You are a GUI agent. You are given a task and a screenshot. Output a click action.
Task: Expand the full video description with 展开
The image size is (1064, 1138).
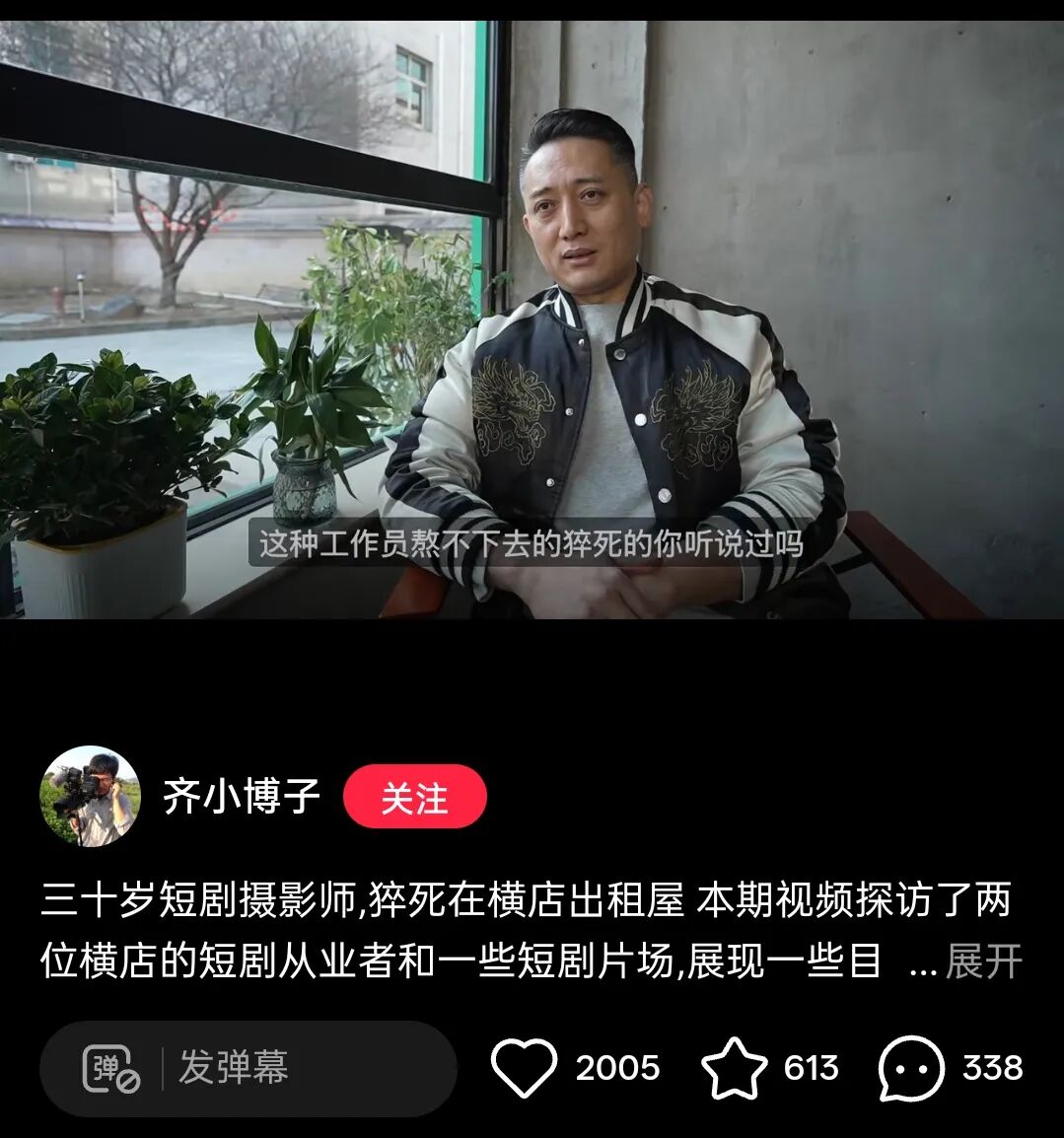click(x=982, y=961)
